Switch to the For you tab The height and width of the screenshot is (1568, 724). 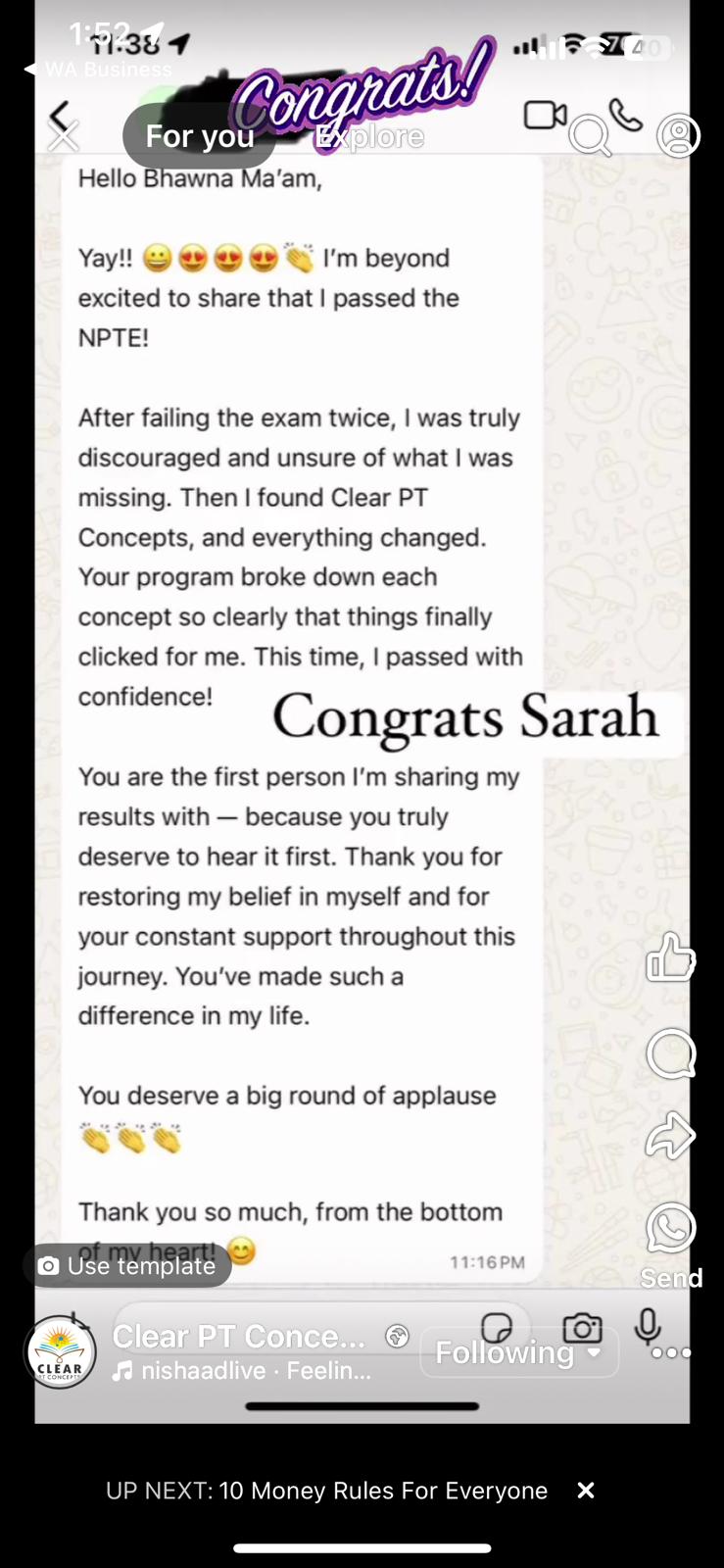pyautogui.click(x=200, y=135)
